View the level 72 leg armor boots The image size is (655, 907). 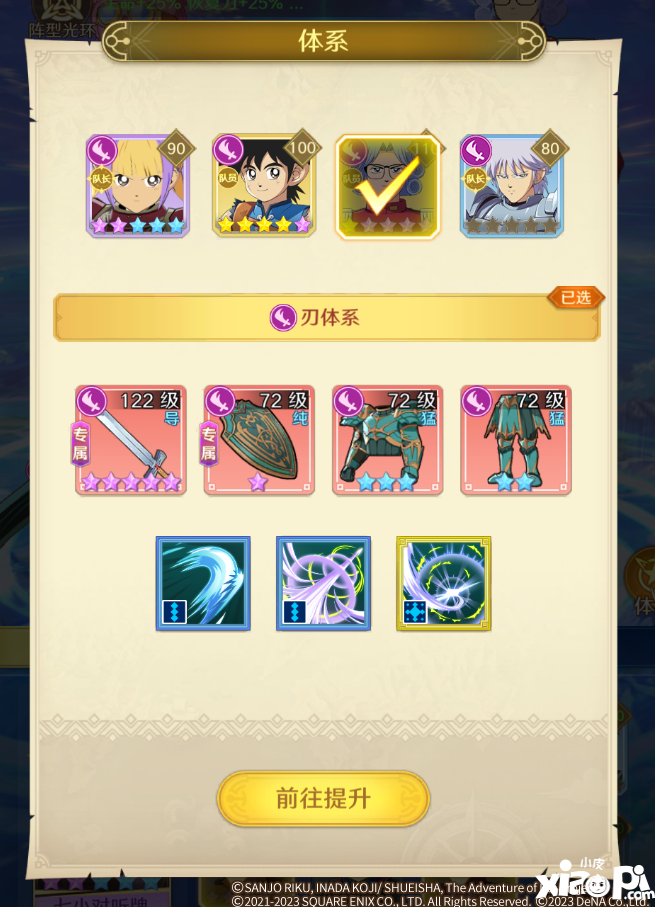516,440
